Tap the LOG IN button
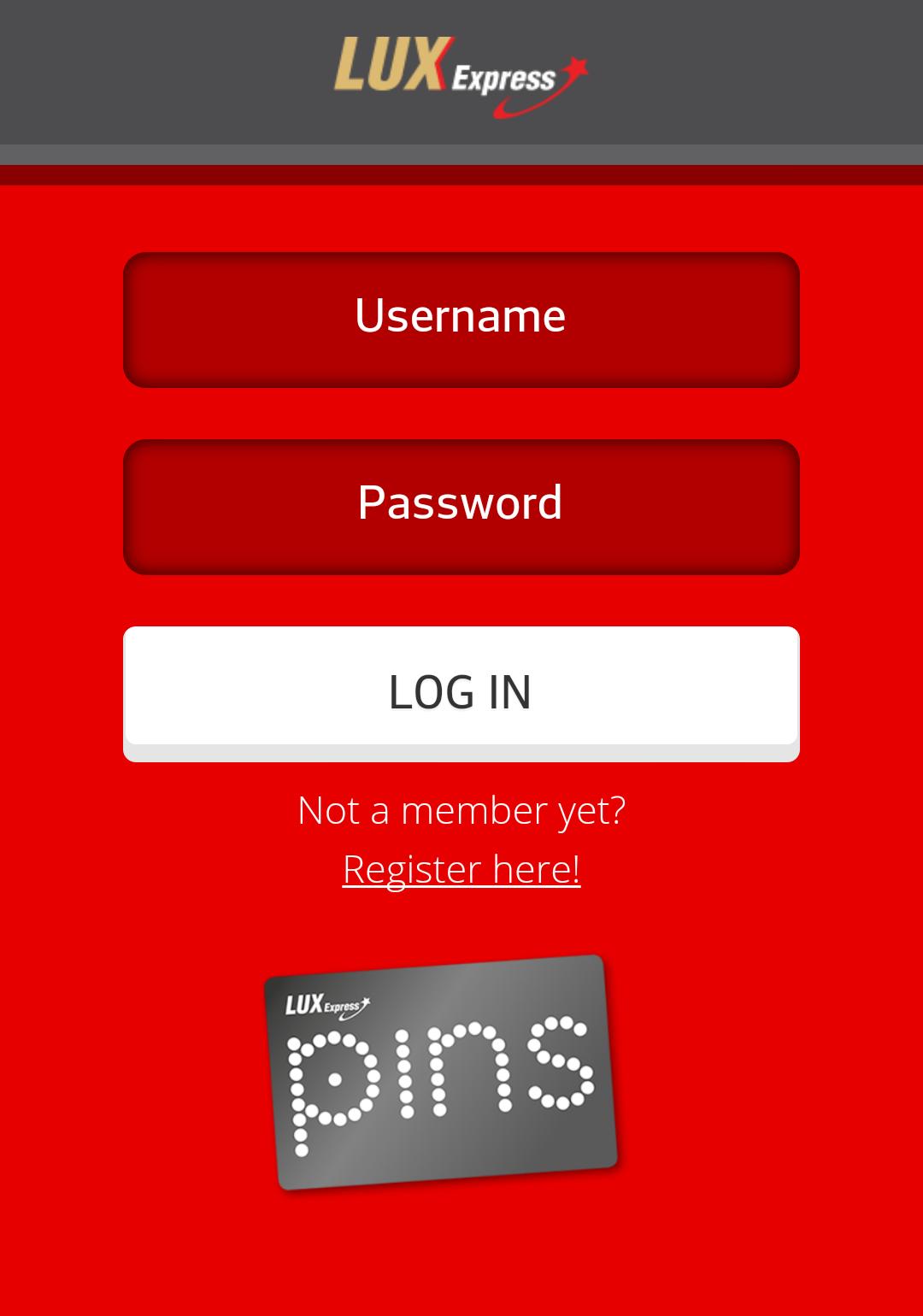Image resolution: width=923 pixels, height=1316 pixels. coord(461,690)
